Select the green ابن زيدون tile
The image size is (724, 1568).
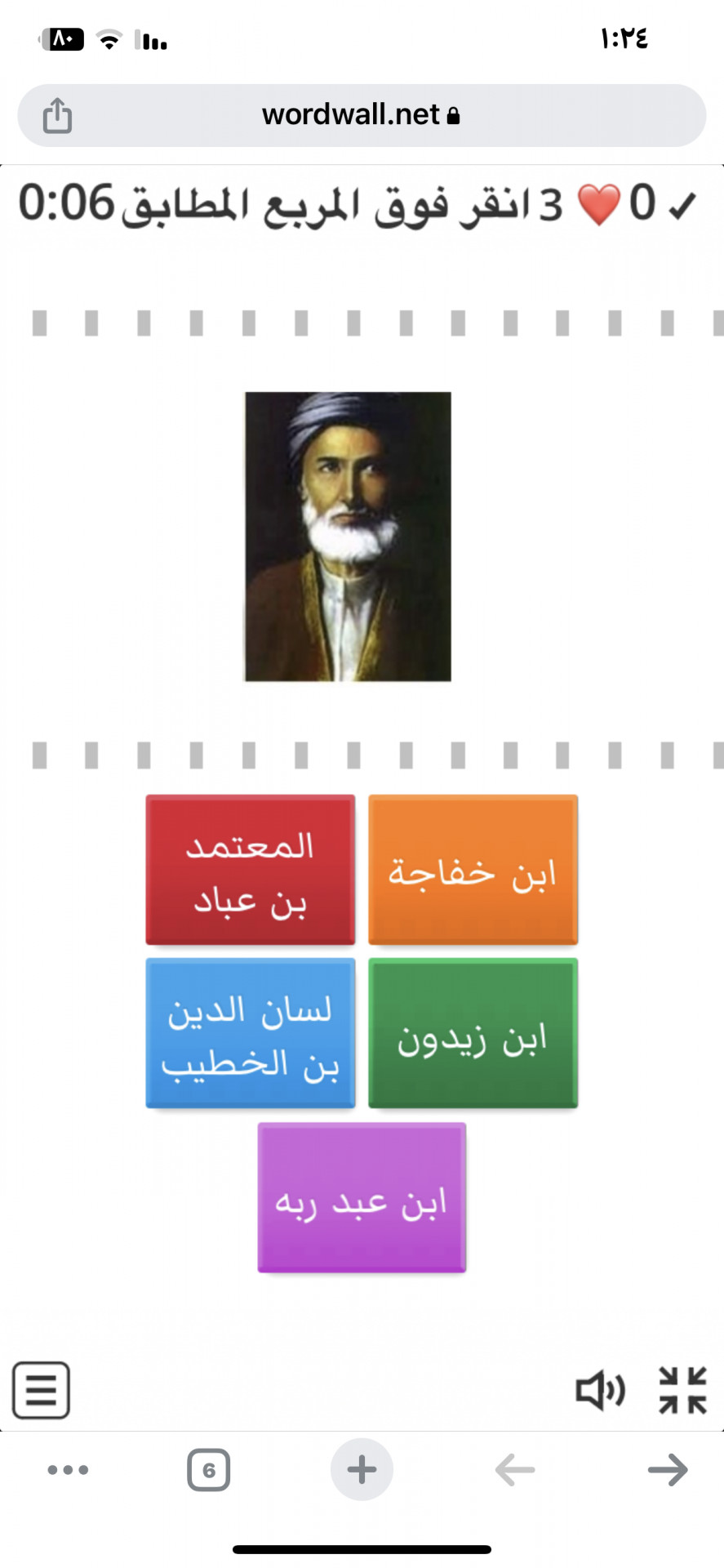(x=473, y=1033)
